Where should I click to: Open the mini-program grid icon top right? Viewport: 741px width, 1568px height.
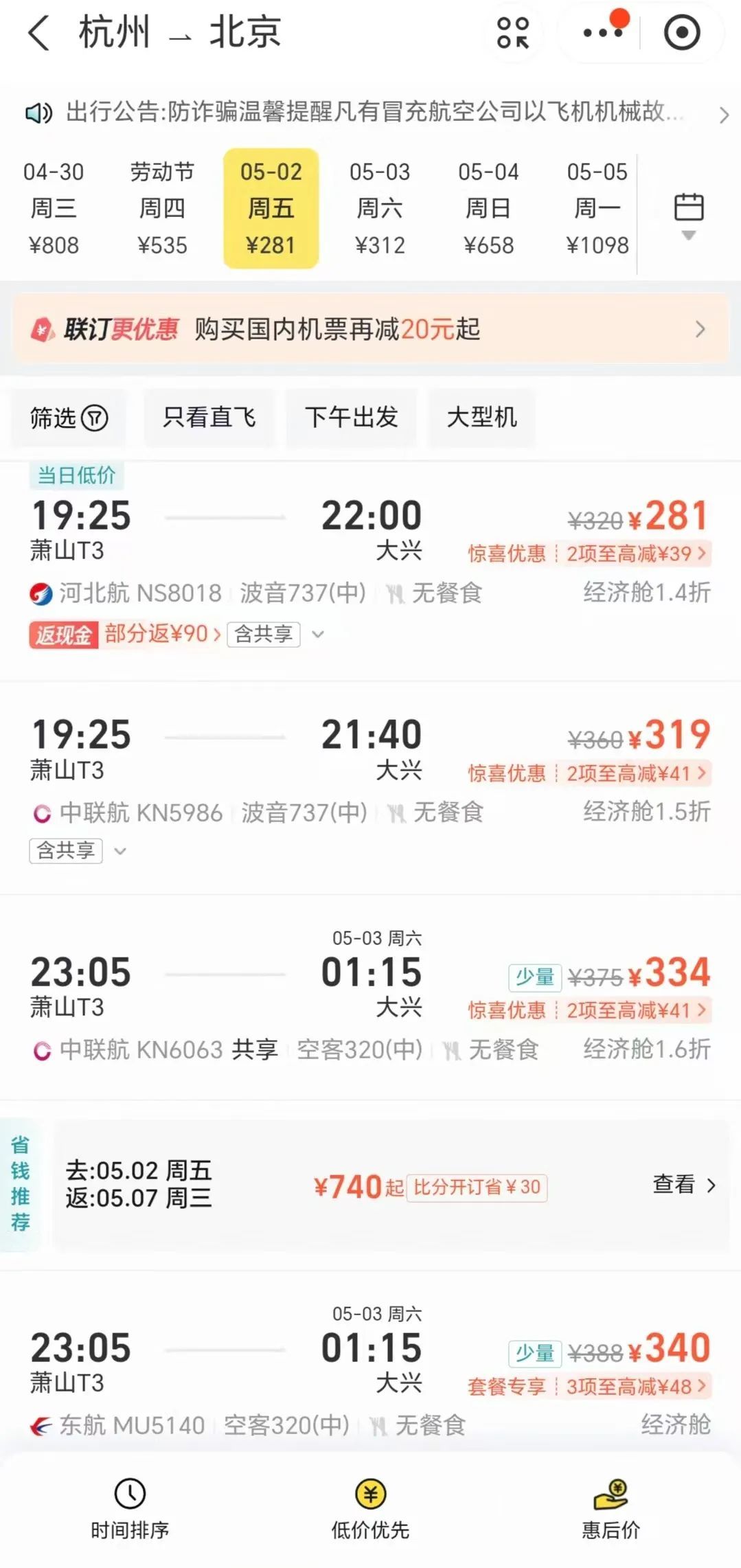click(x=513, y=32)
